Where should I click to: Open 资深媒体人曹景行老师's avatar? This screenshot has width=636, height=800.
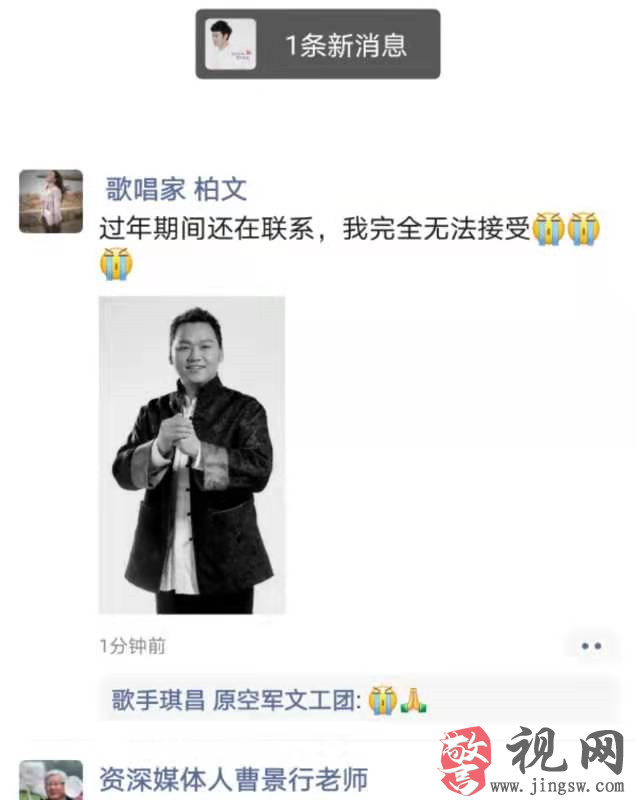pos(51,780)
